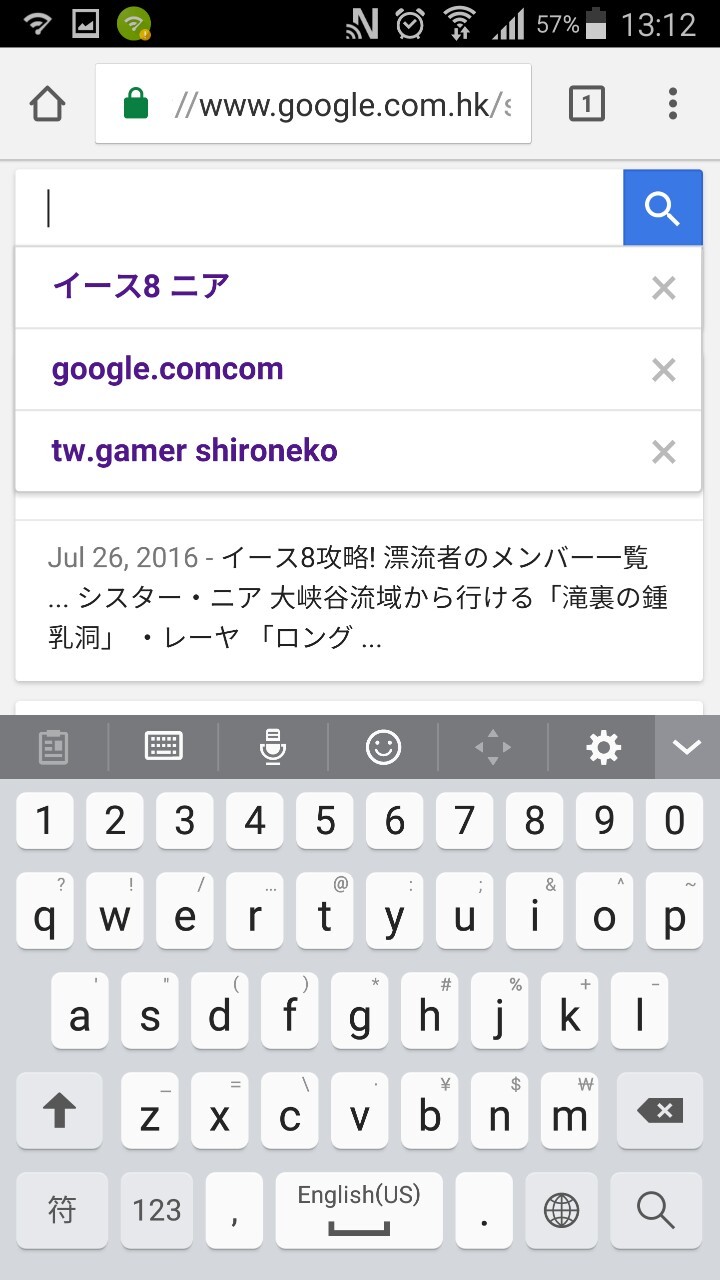Dismiss the tw.gamer shironeko suggestion

663,452
